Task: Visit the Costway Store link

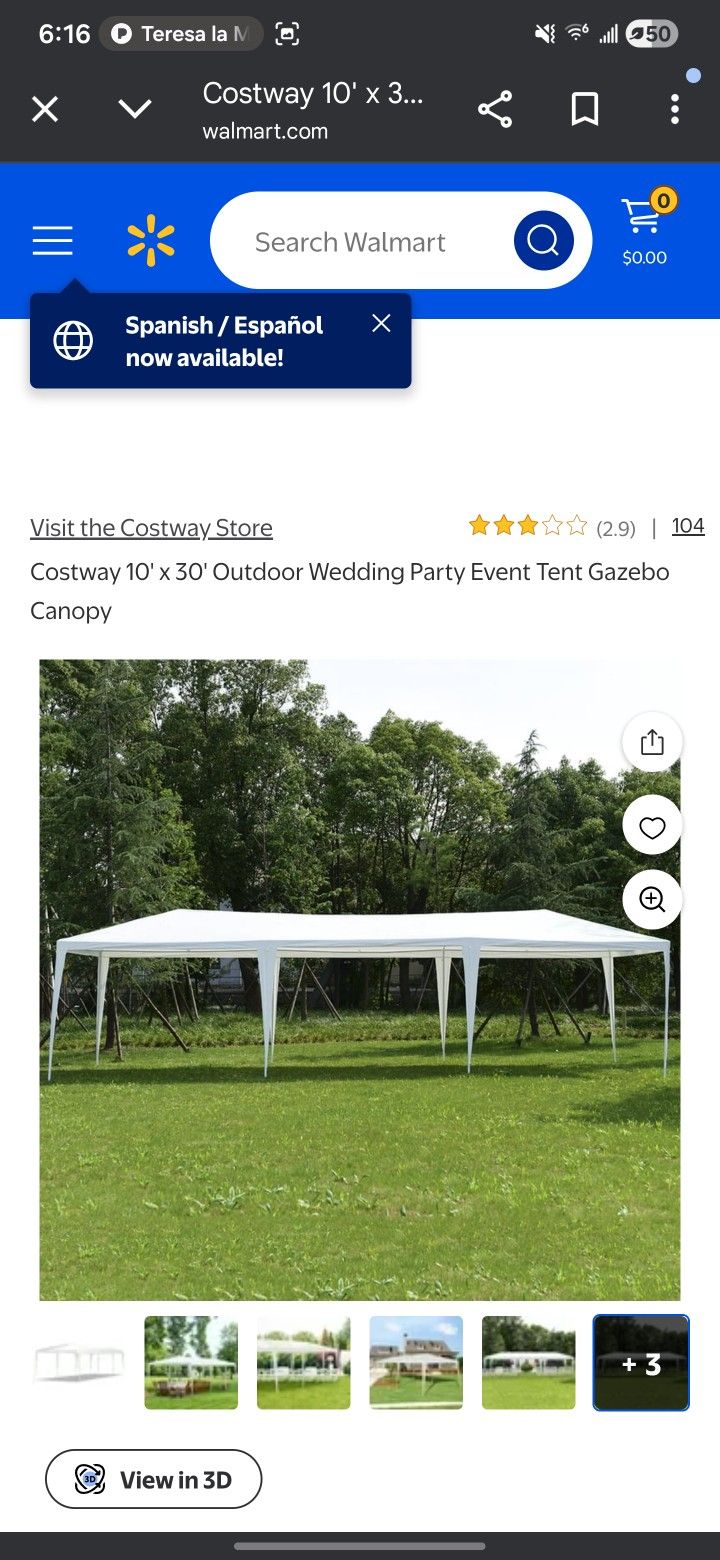Action: (x=151, y=528)
